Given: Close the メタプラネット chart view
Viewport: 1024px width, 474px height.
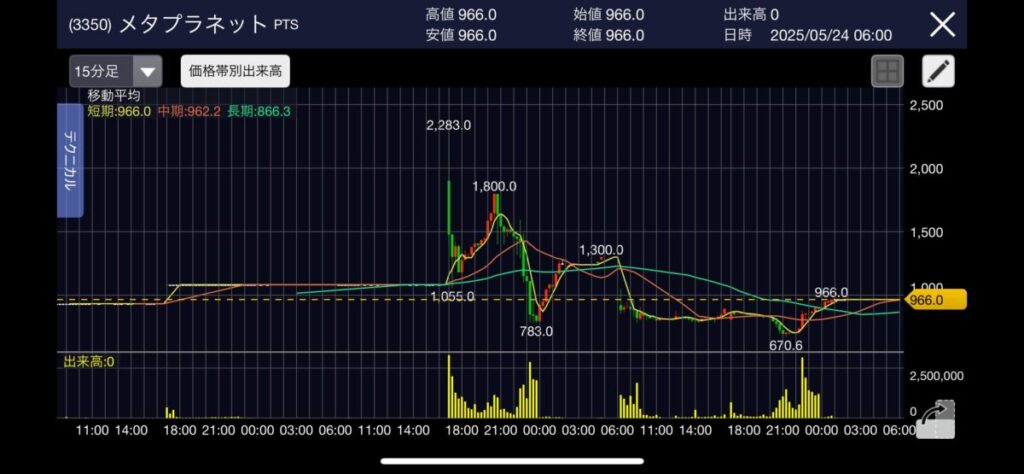Looking at the screenshot, I should (942, 24).
